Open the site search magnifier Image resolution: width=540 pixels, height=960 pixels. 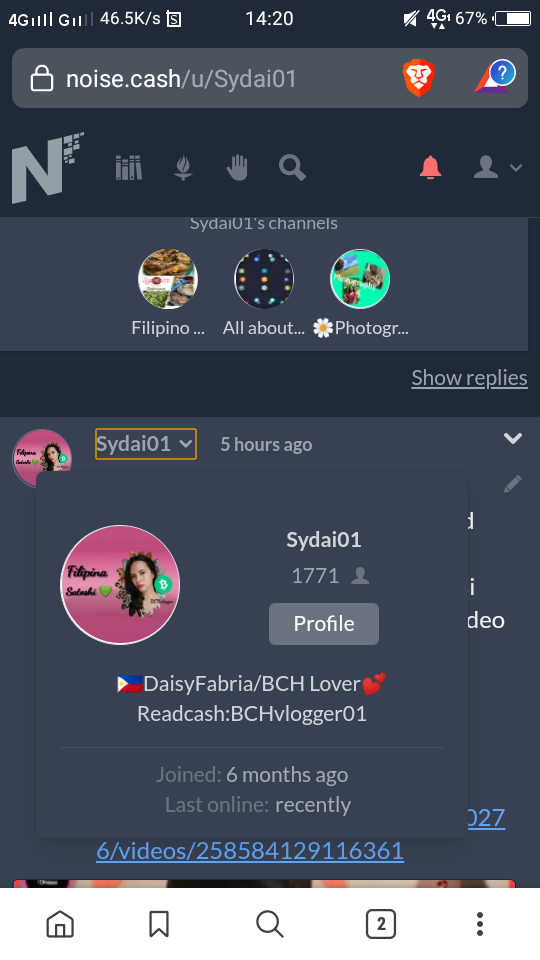(292, 167)
